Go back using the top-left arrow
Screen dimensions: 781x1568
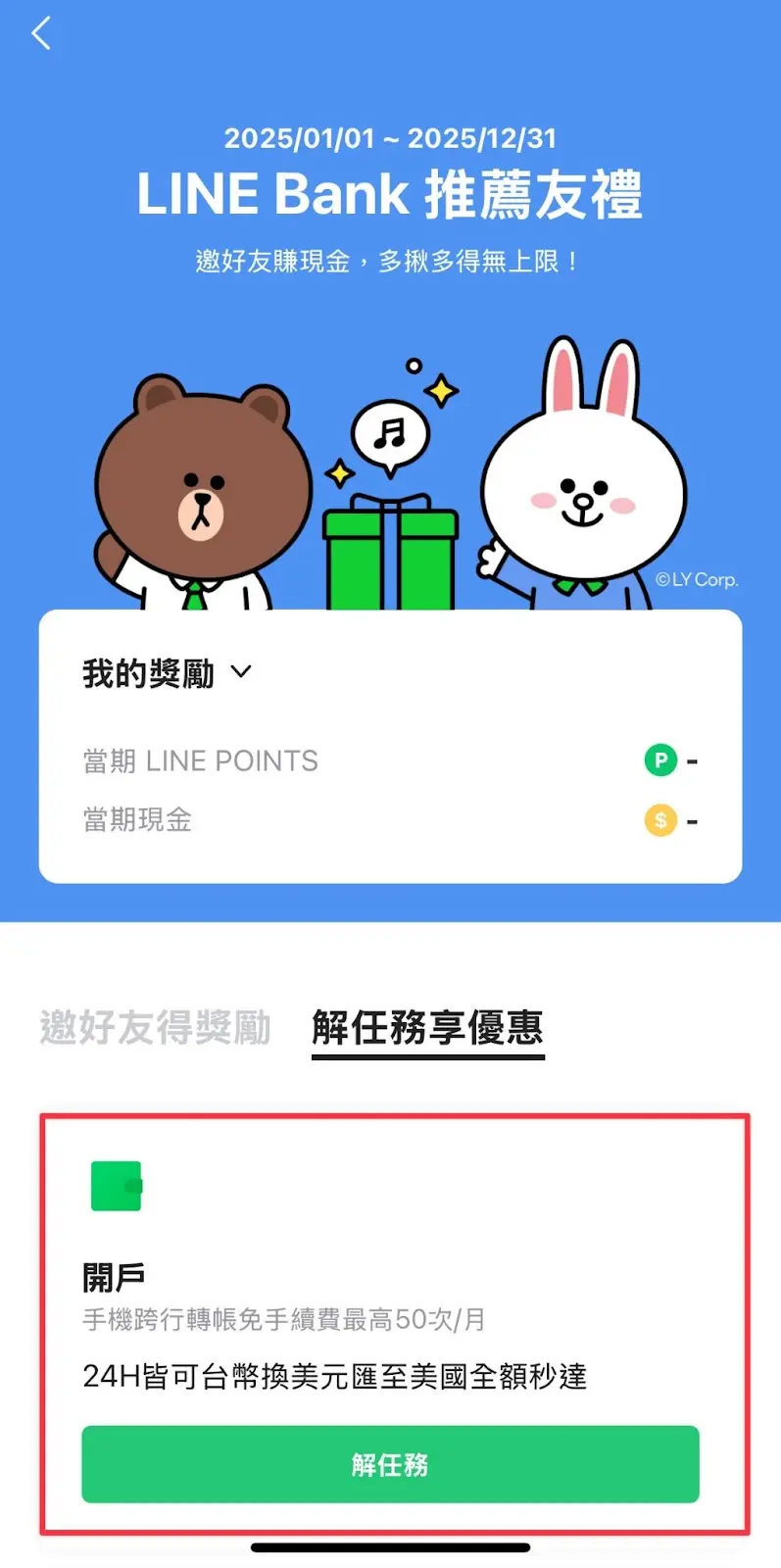40,33
